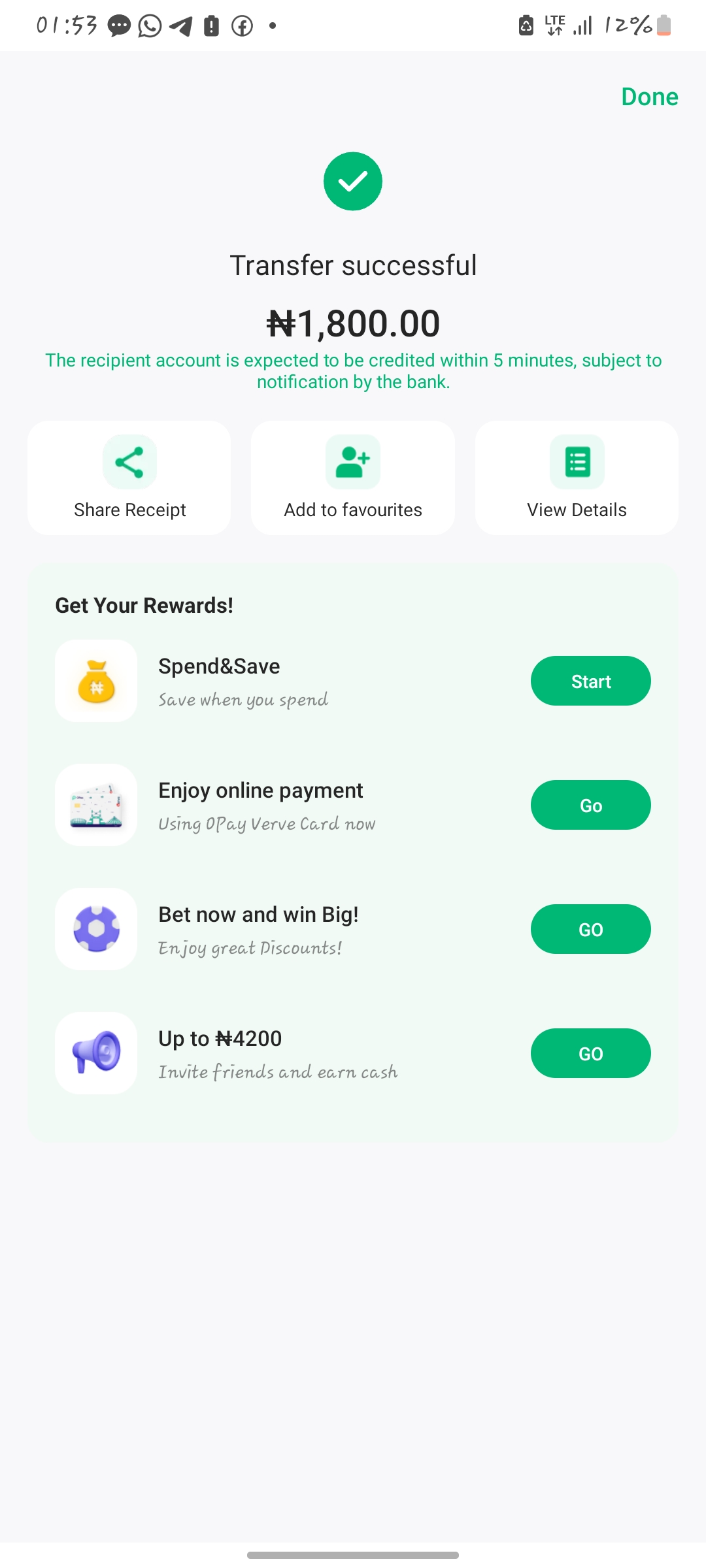Start the Spend&Save reward
706x1568 pixels.
tap(590, 681)
